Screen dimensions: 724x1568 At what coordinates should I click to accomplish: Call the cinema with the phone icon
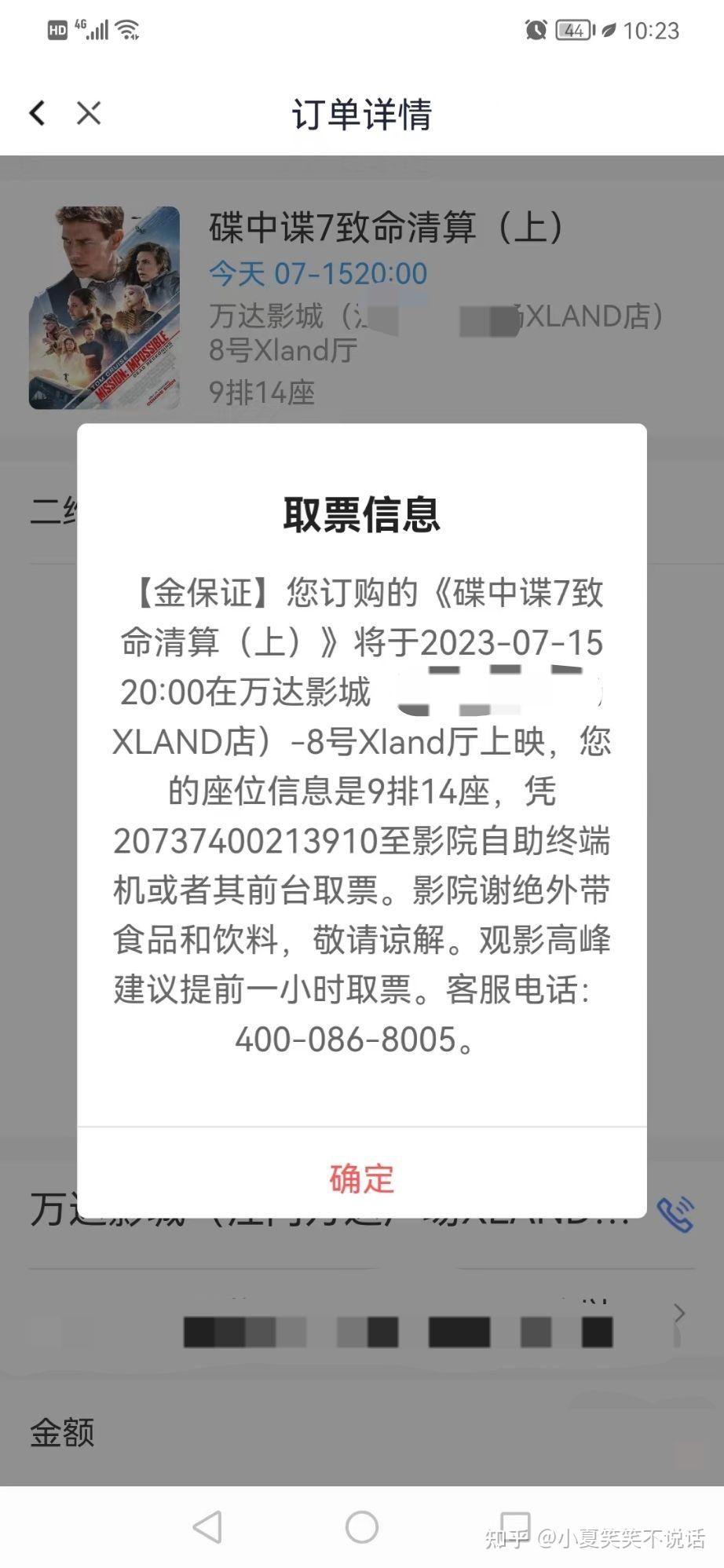point(675,1214)
